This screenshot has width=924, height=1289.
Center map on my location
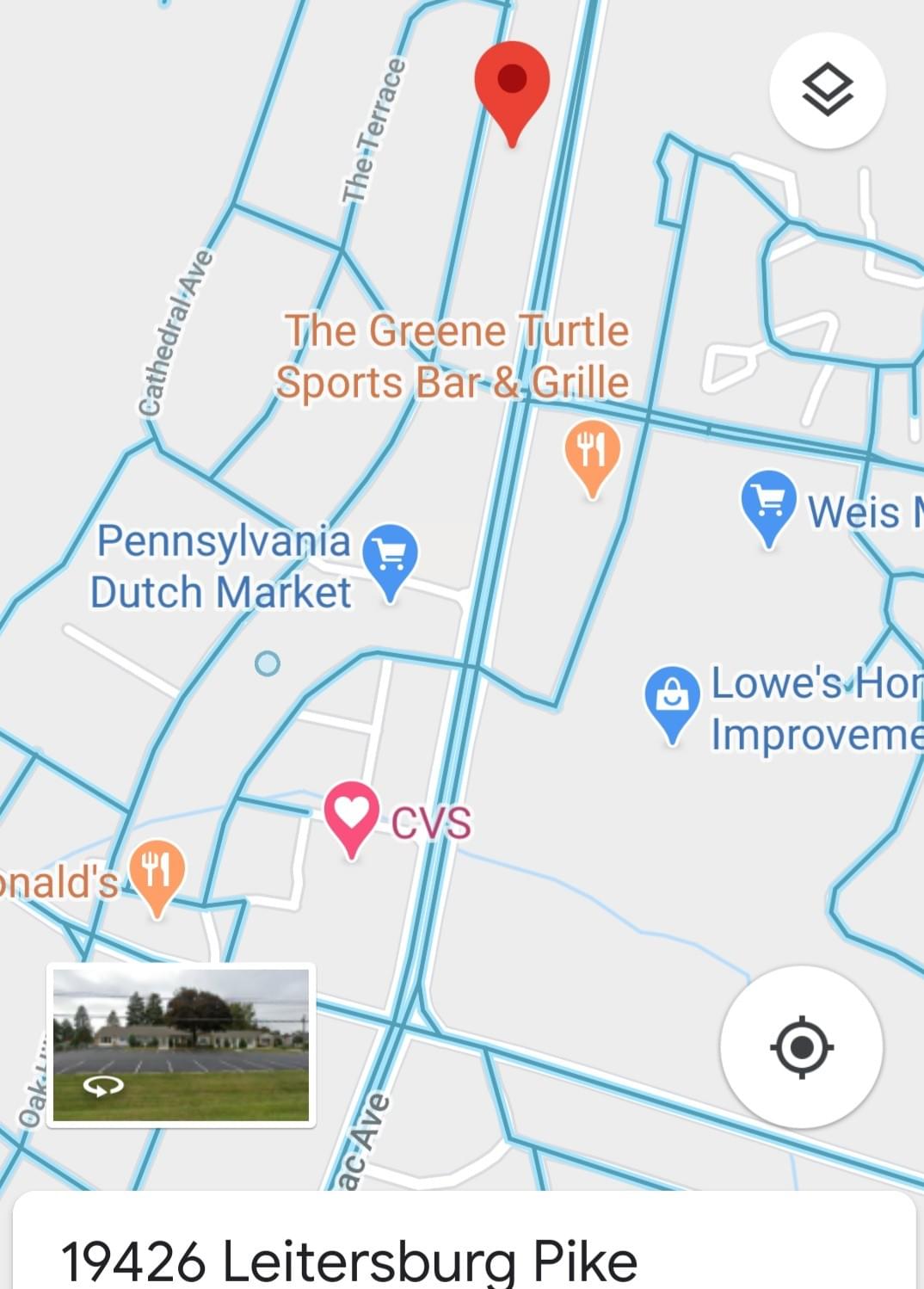801,1046
